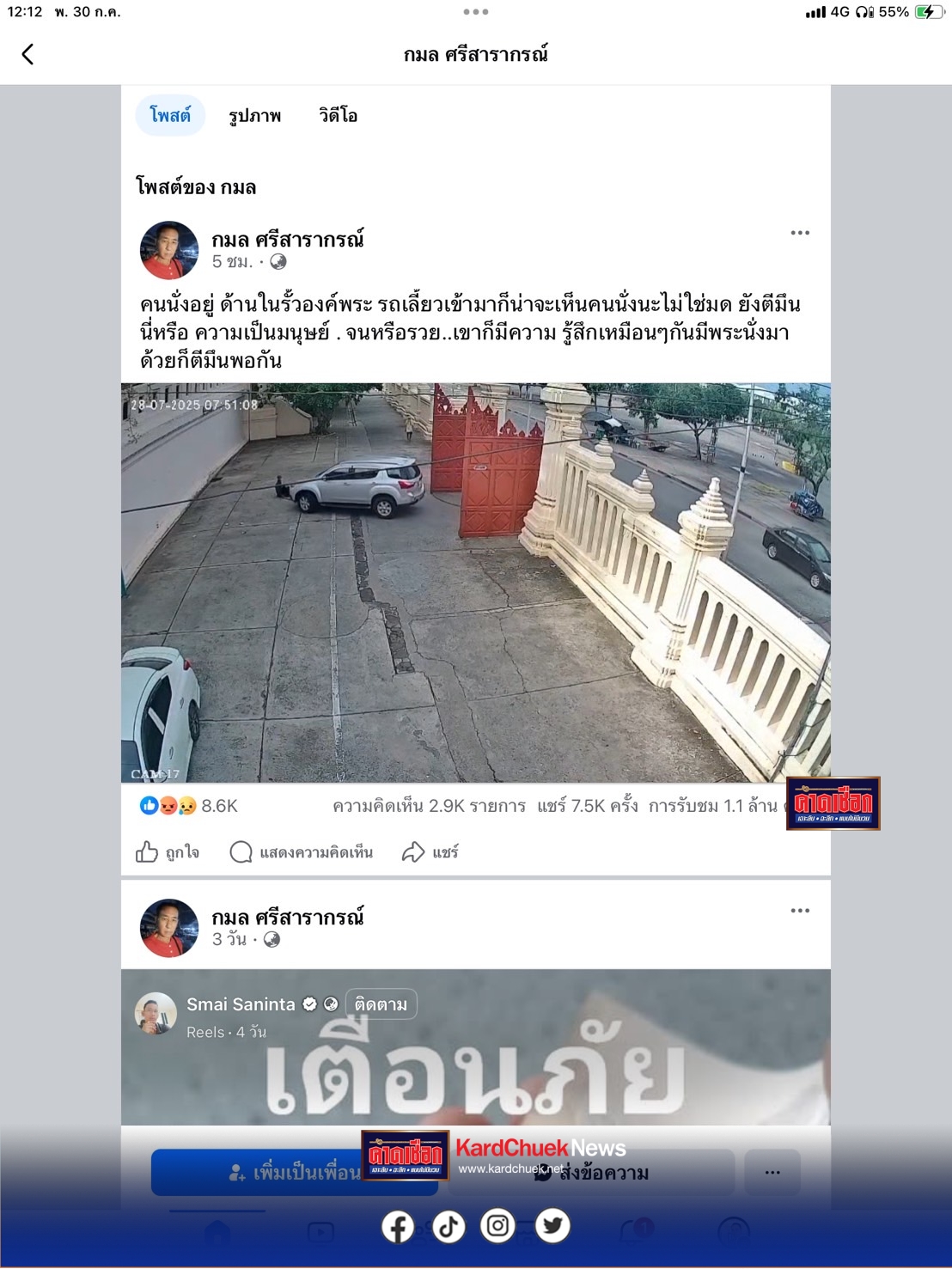The width and height of the screenshot is (952, 1269).
Task: Follow Smai Saninta with ติดตาม
Action: (x=381, y=1004)
